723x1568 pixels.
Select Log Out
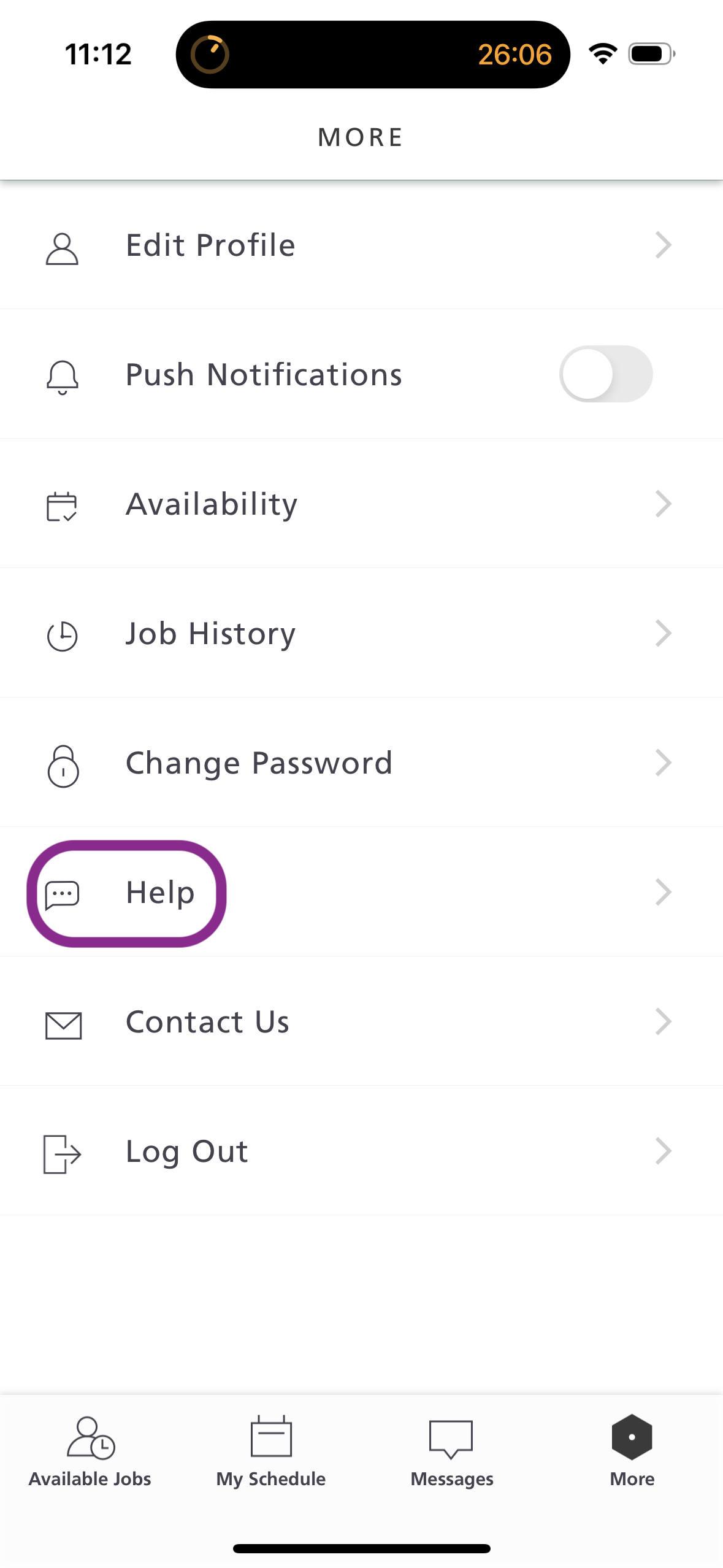[361, 1151]
